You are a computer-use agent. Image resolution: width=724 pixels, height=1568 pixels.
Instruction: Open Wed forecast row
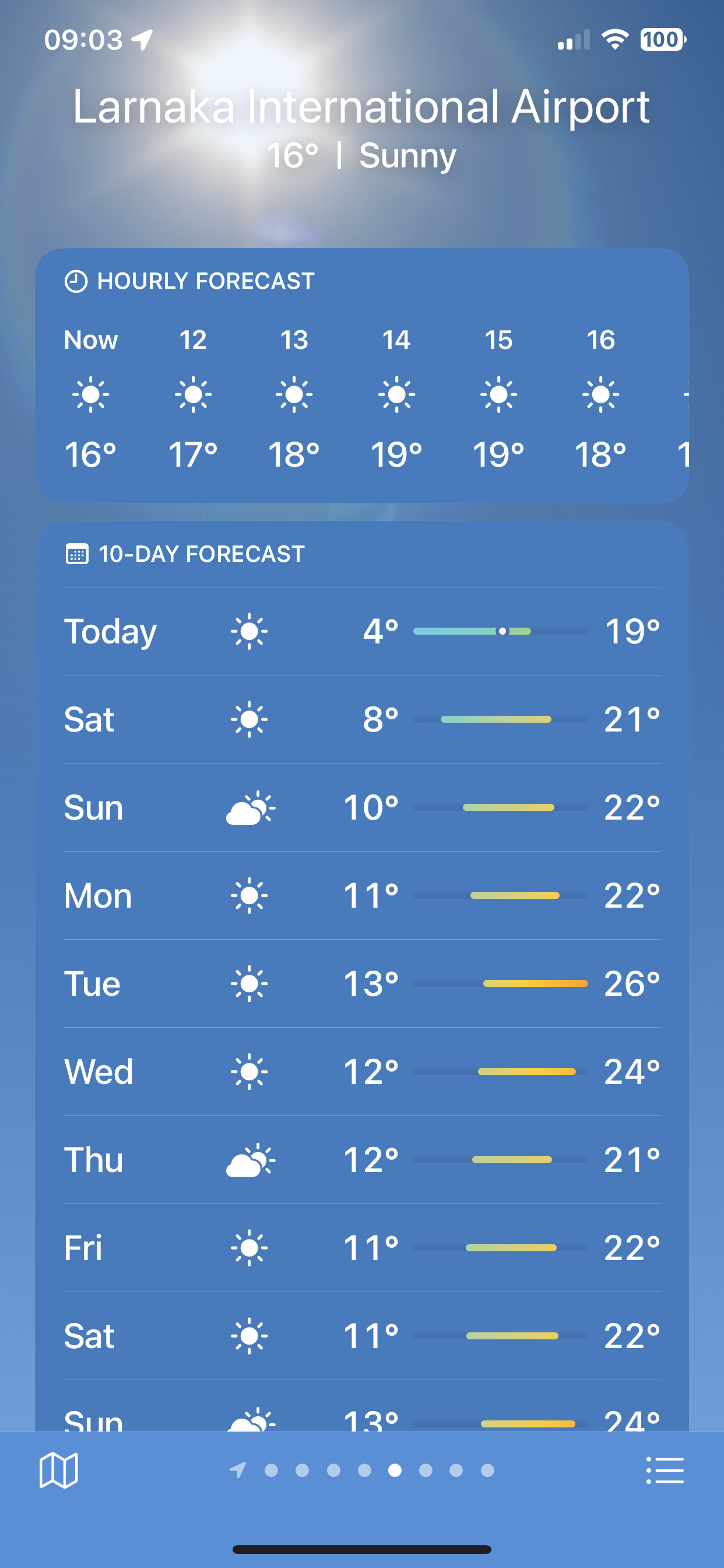(361, 1072)
